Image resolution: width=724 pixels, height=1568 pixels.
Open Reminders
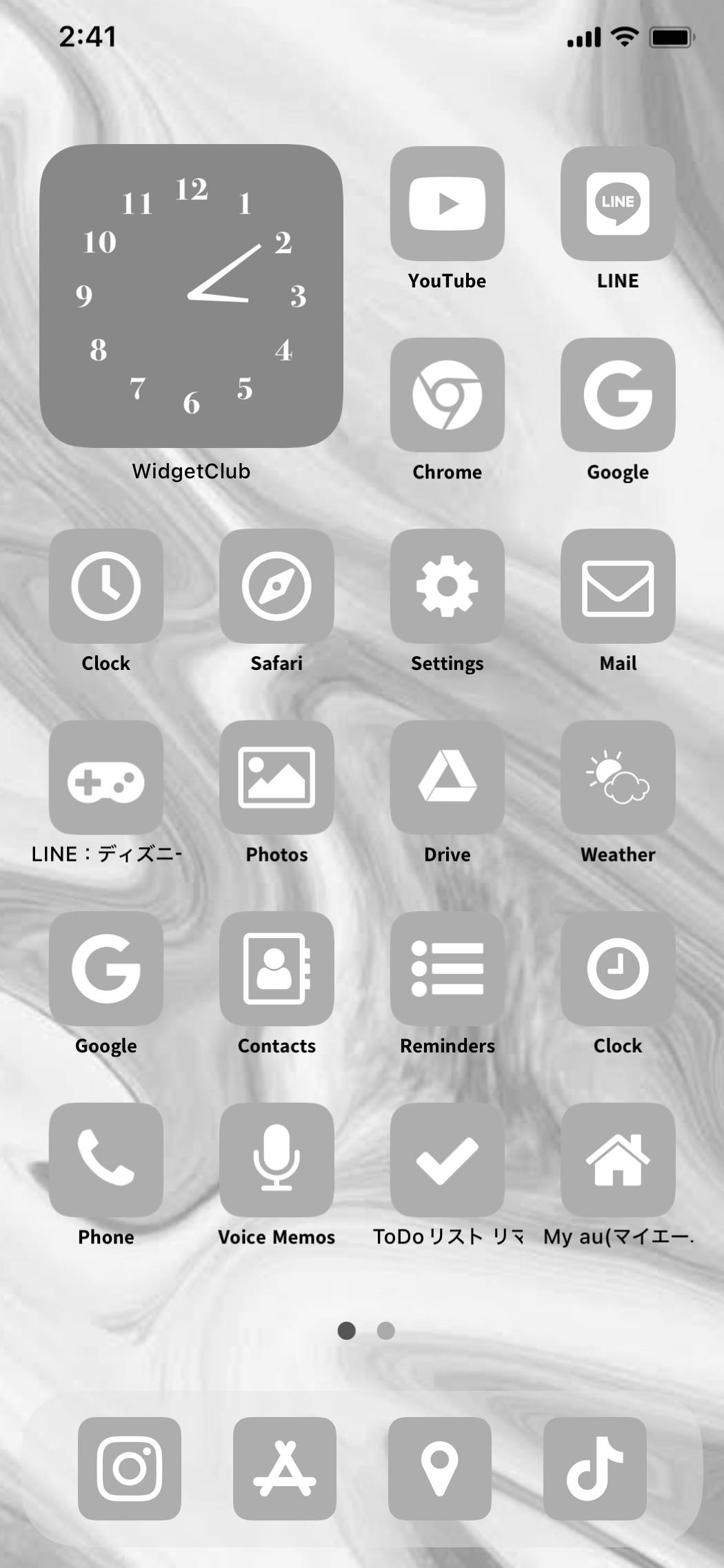(447, 968)
